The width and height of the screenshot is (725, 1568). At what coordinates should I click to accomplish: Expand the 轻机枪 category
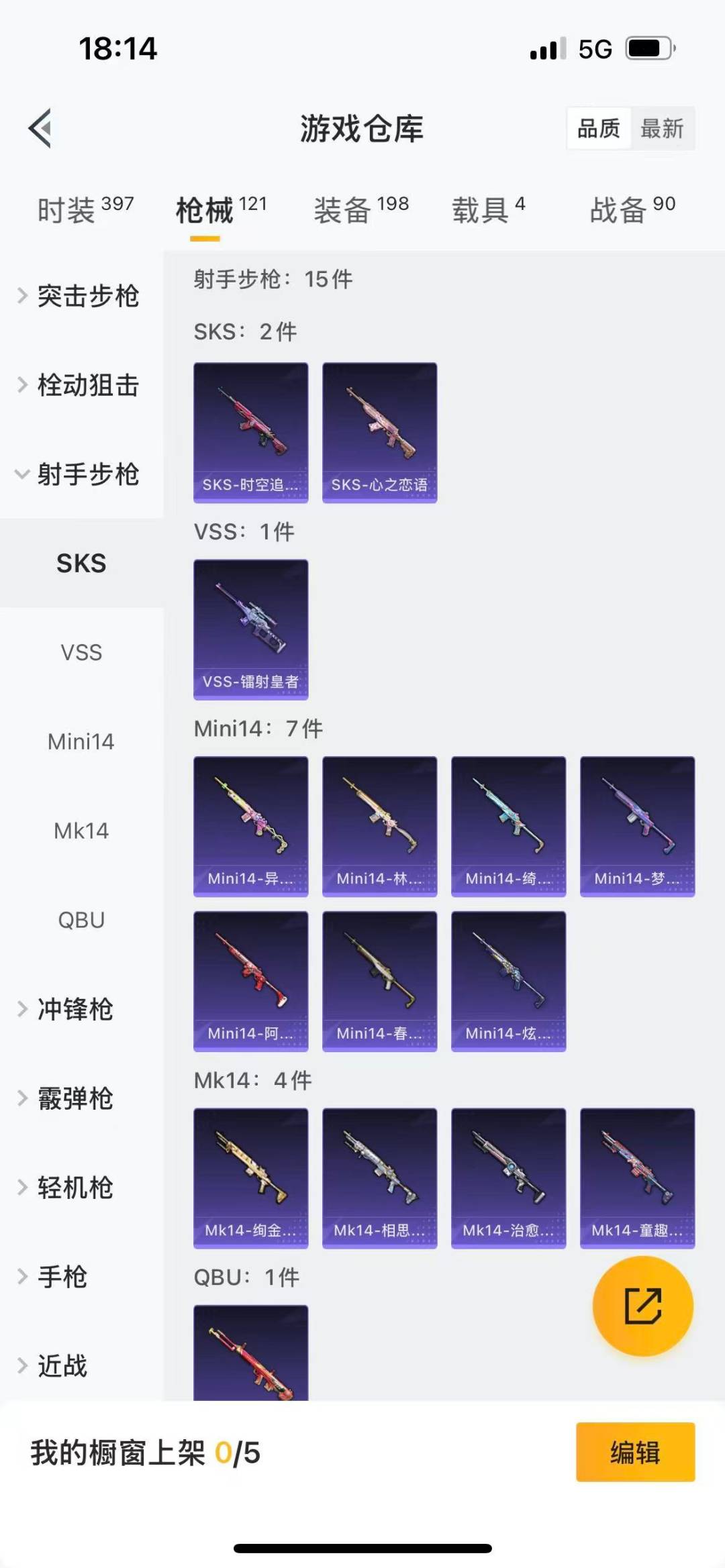[74, 1188]
